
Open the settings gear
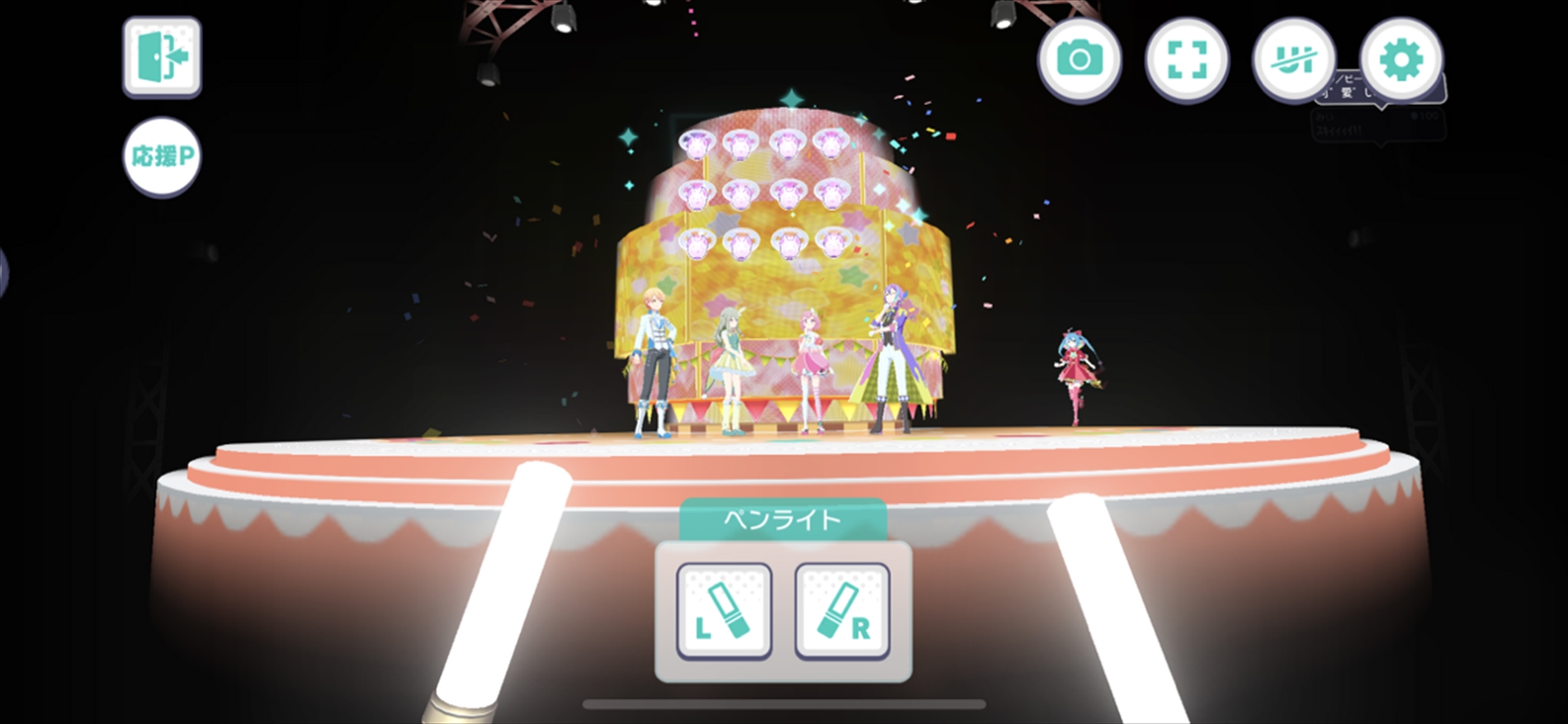pyautogui.click(x=1400, y=59)
